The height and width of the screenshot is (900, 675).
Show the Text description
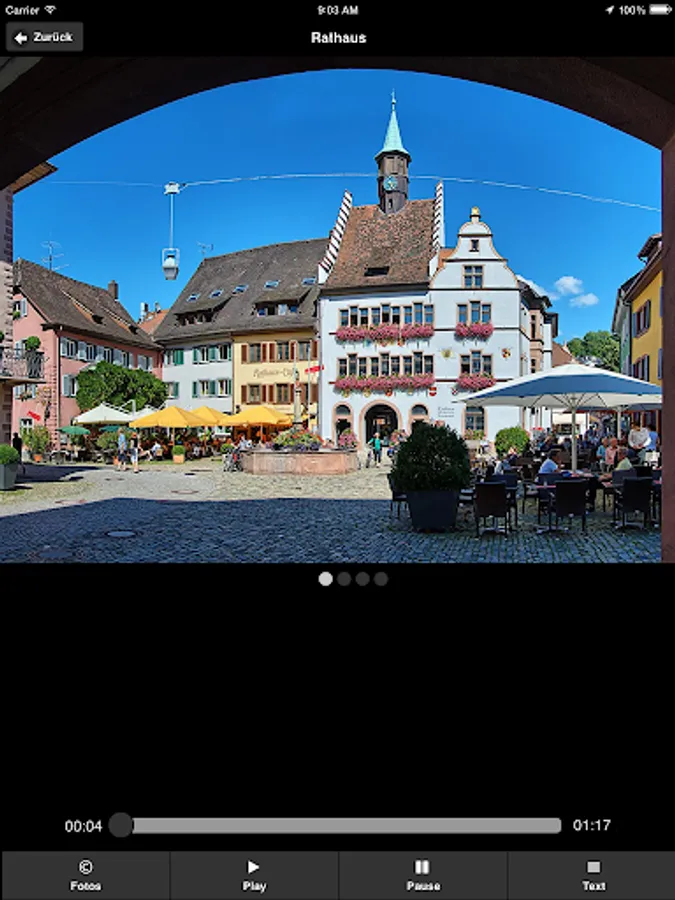coord(592,875)
